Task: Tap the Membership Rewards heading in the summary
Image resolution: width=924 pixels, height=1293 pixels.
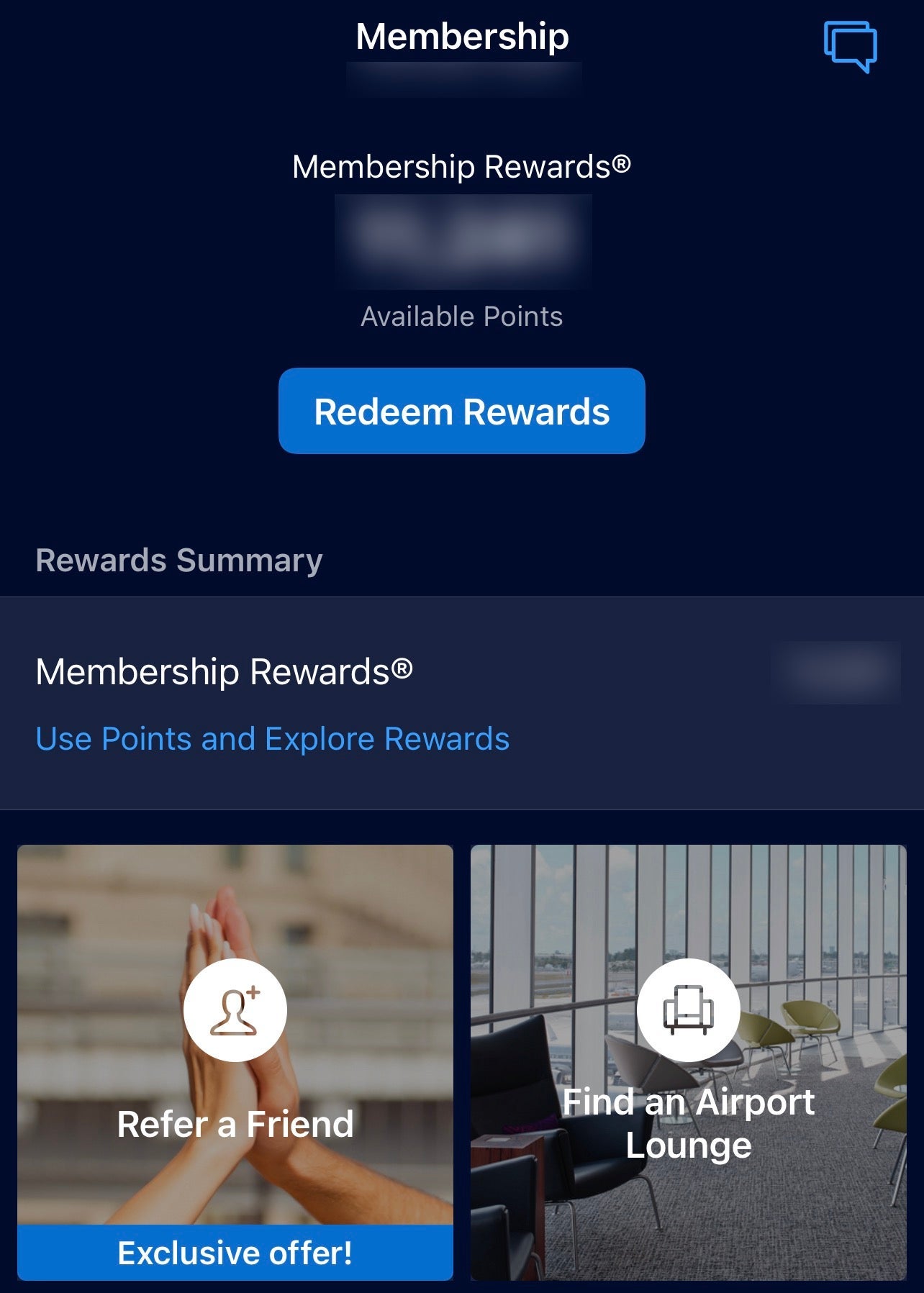Action: [x=225, y=671]
